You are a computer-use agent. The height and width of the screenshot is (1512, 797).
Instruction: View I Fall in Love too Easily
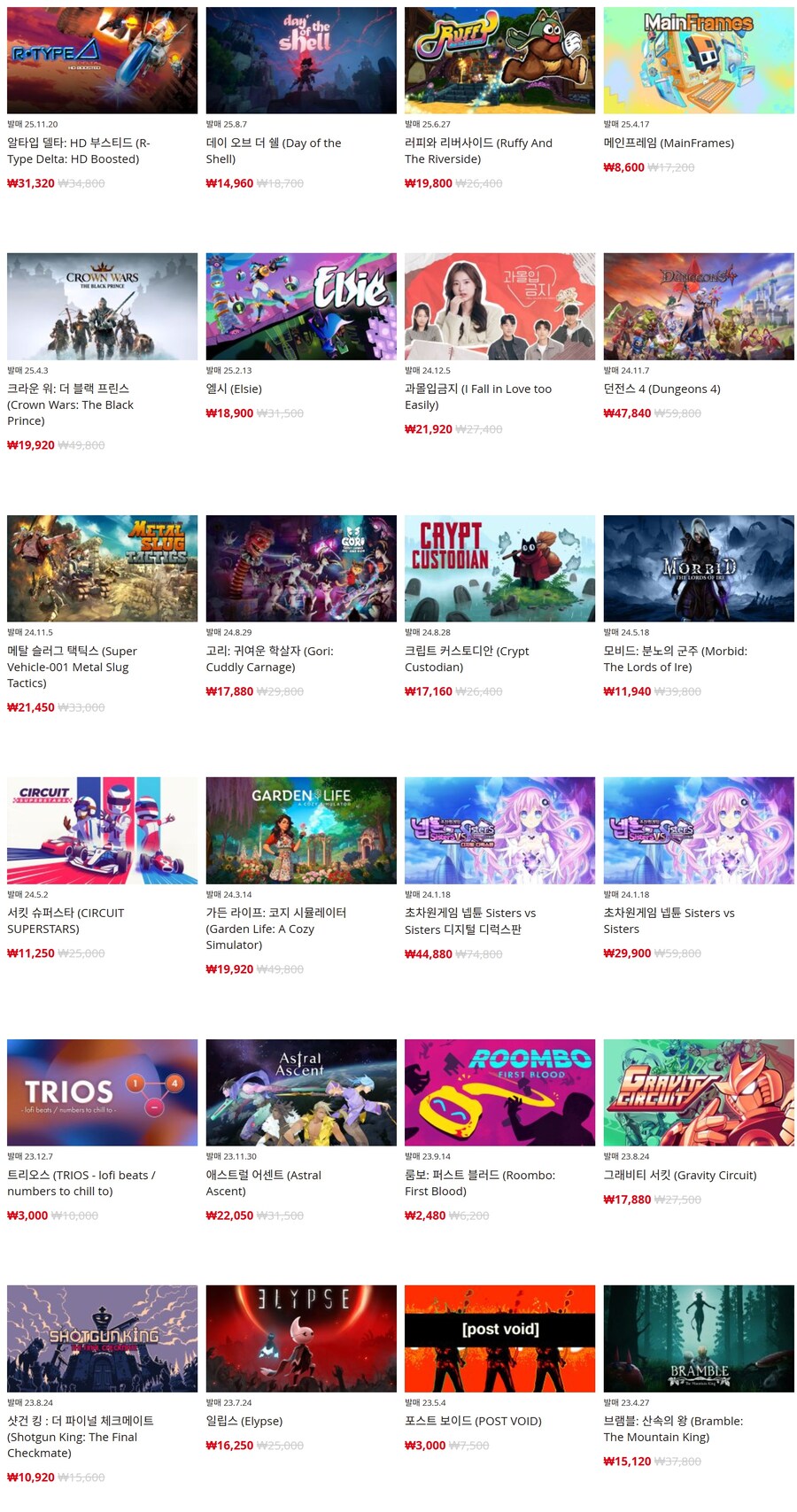click(499, 306)
